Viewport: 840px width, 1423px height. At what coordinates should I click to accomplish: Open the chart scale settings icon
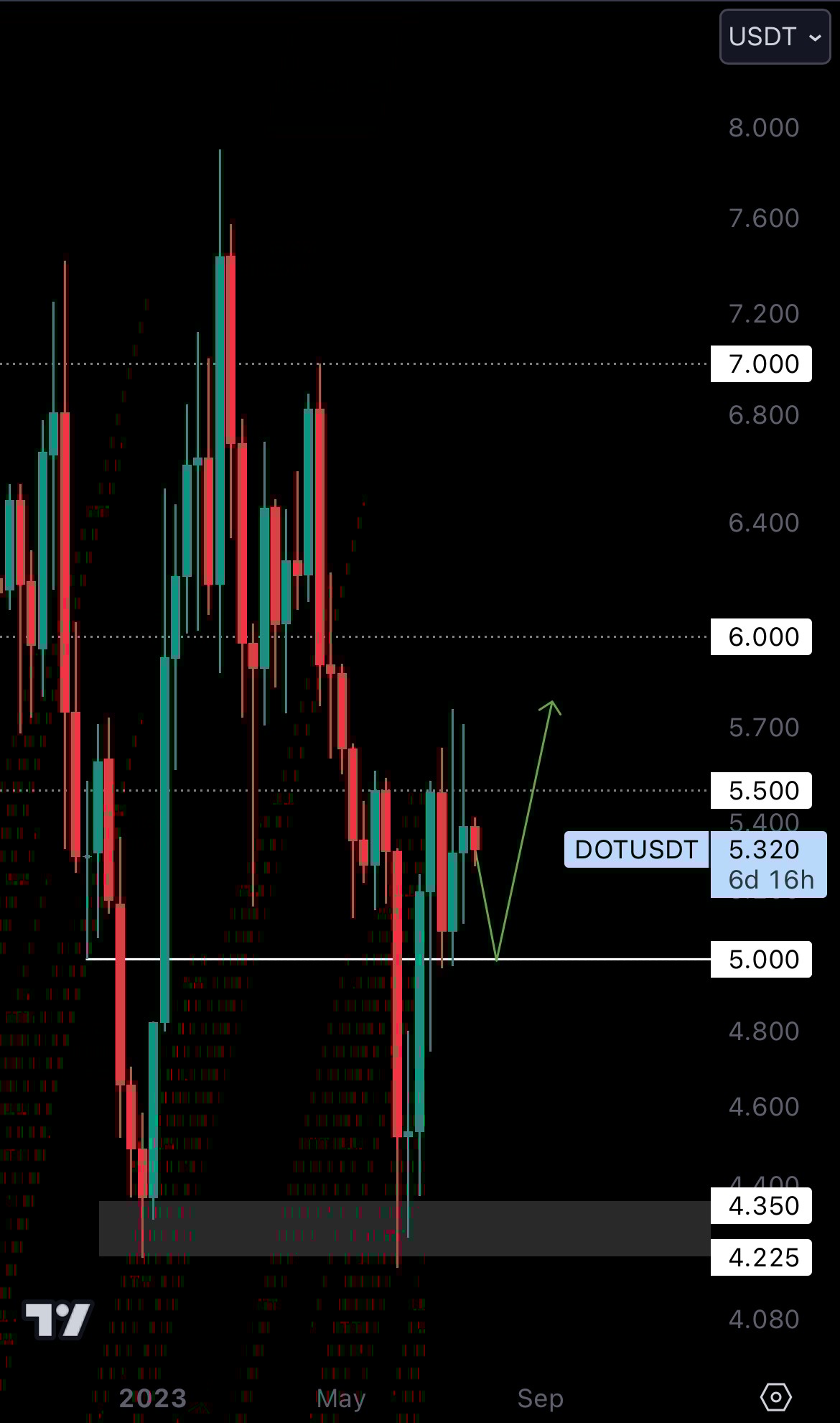tap(775, 1397)
